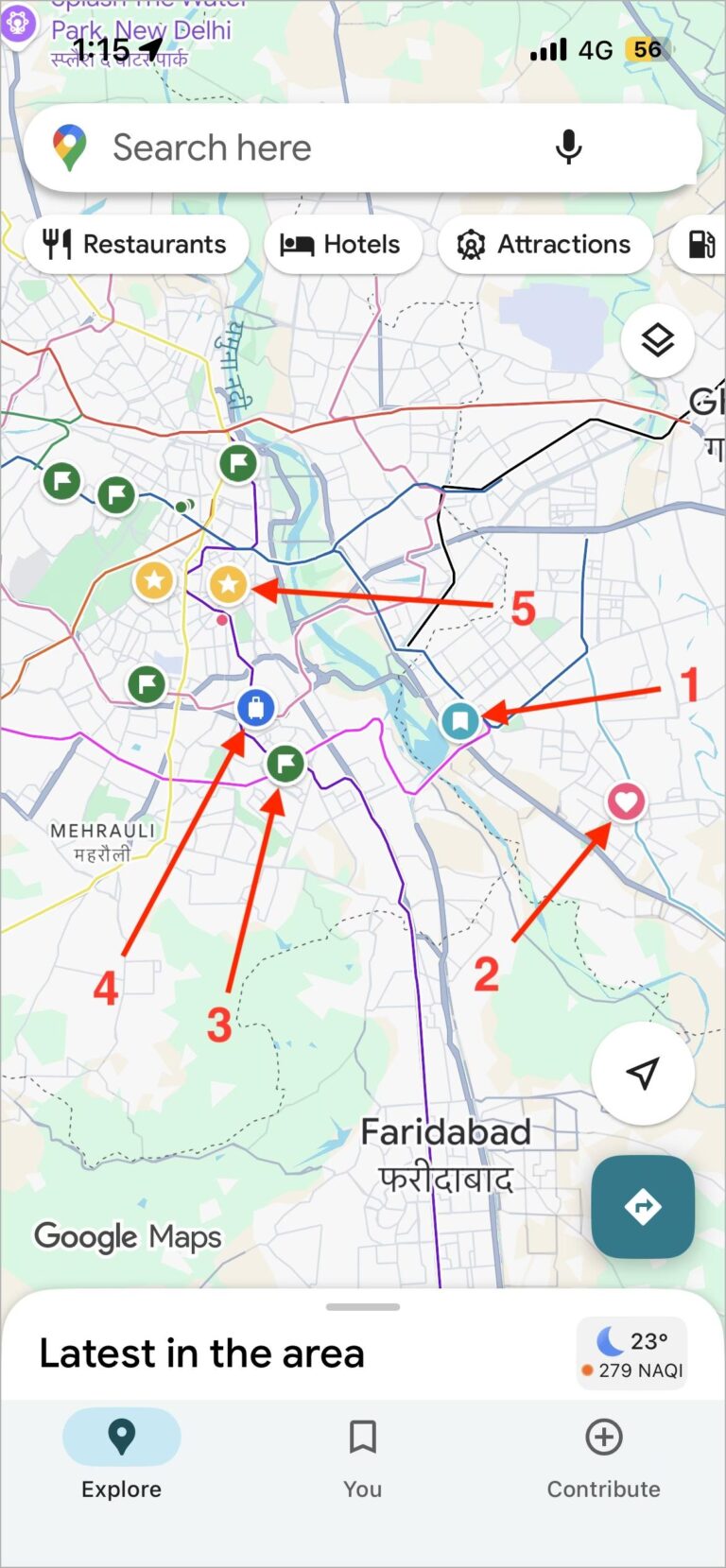Center the map on my location
The width and height of the screenshot is (726, 1568).
click(643, 1073)
